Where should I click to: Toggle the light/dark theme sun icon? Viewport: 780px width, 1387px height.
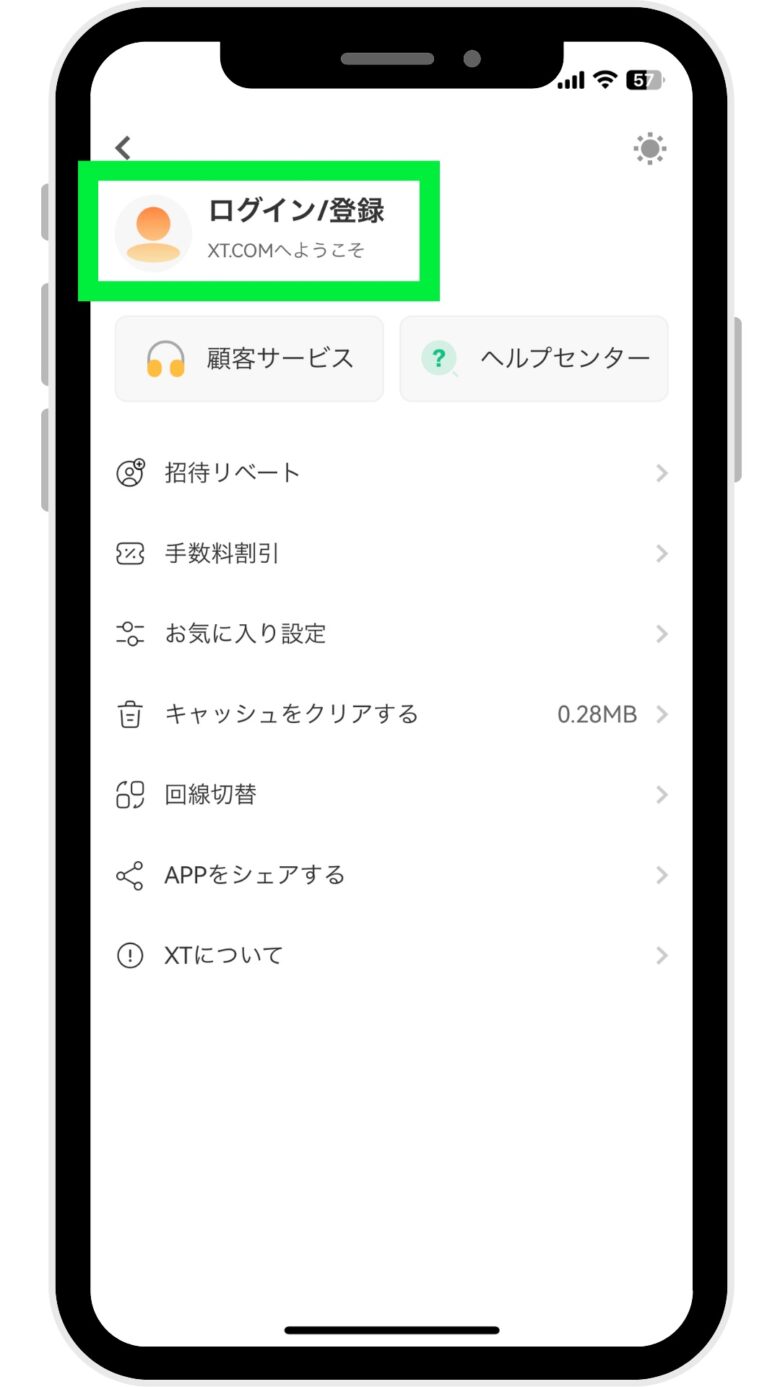[649, 150]
